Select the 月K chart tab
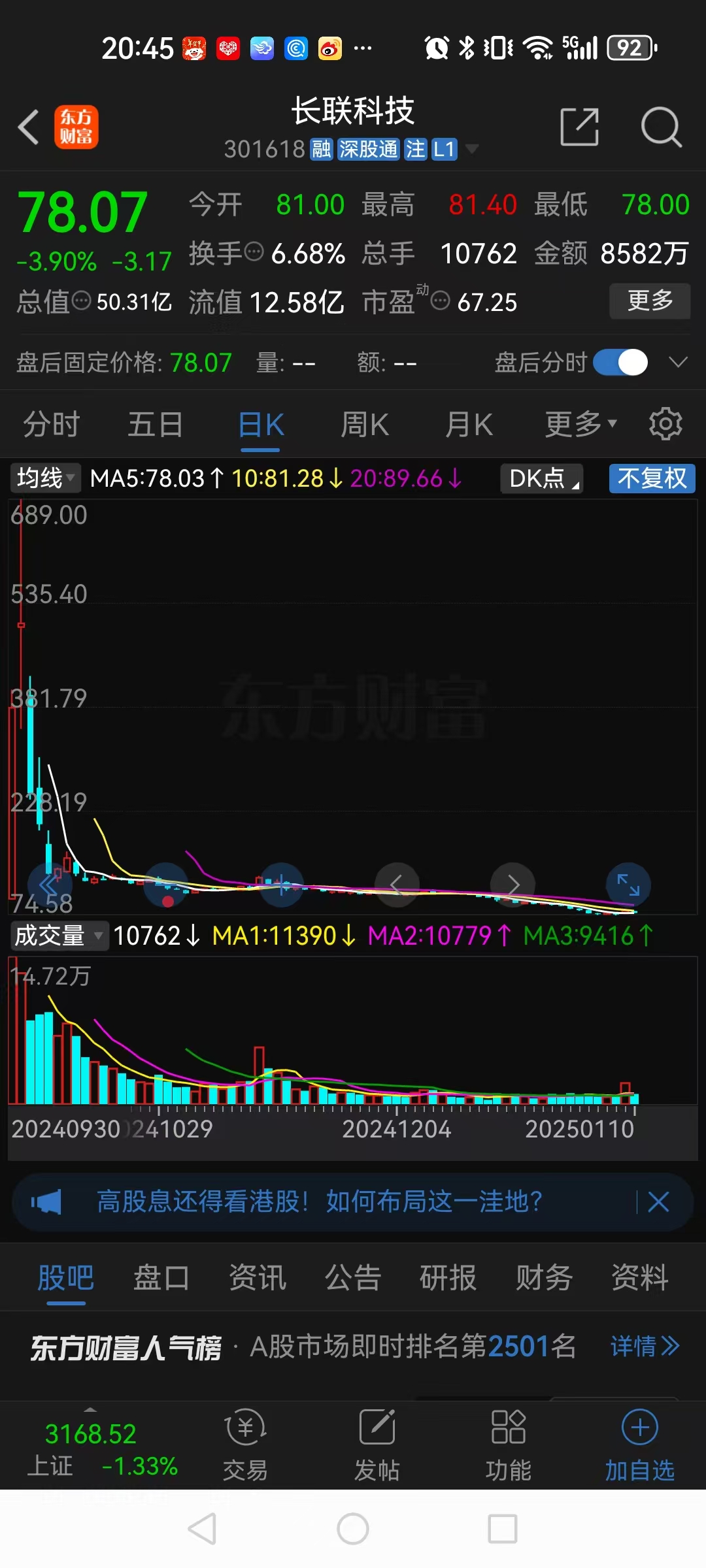706x1568 pixels. (x=469, y=425)
